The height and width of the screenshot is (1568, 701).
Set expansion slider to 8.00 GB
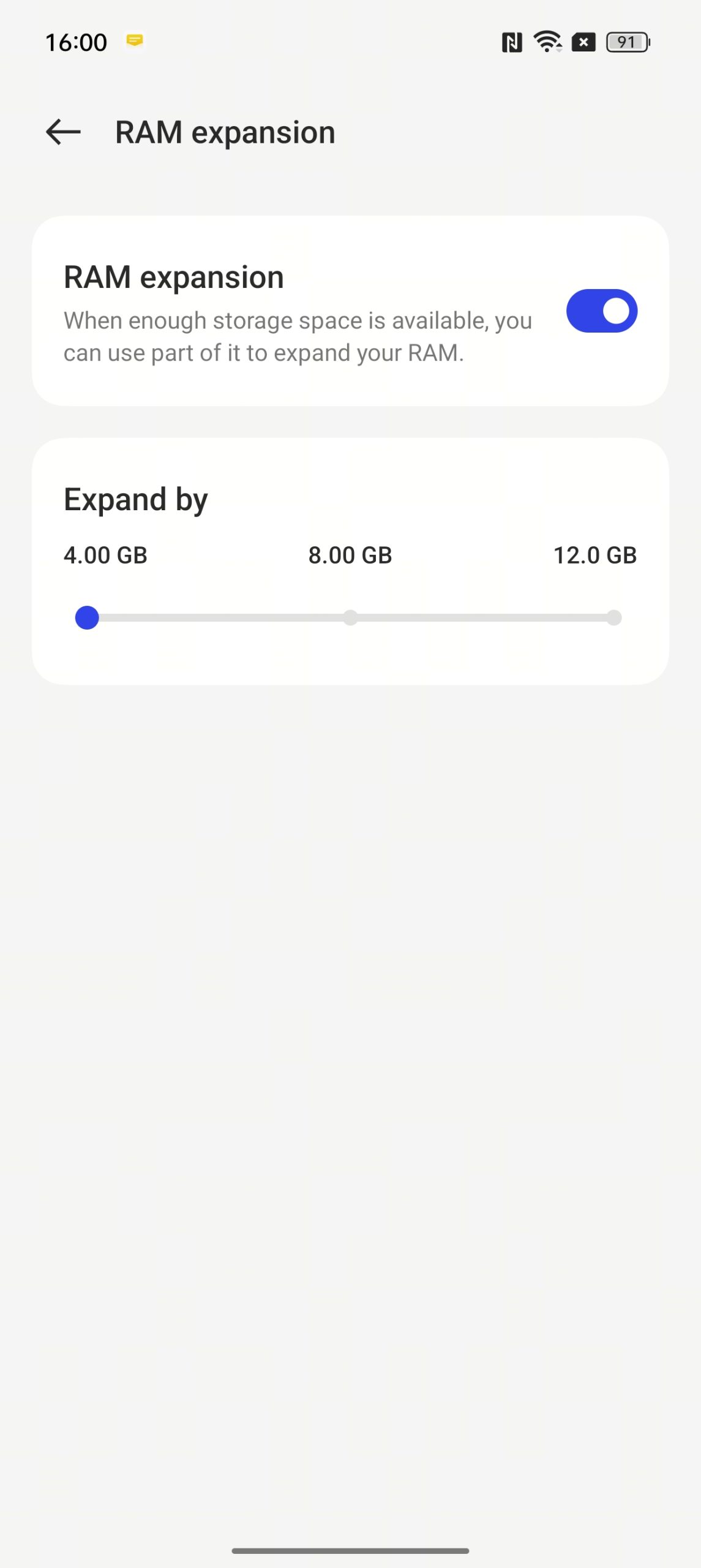click(x=350, y=618)
